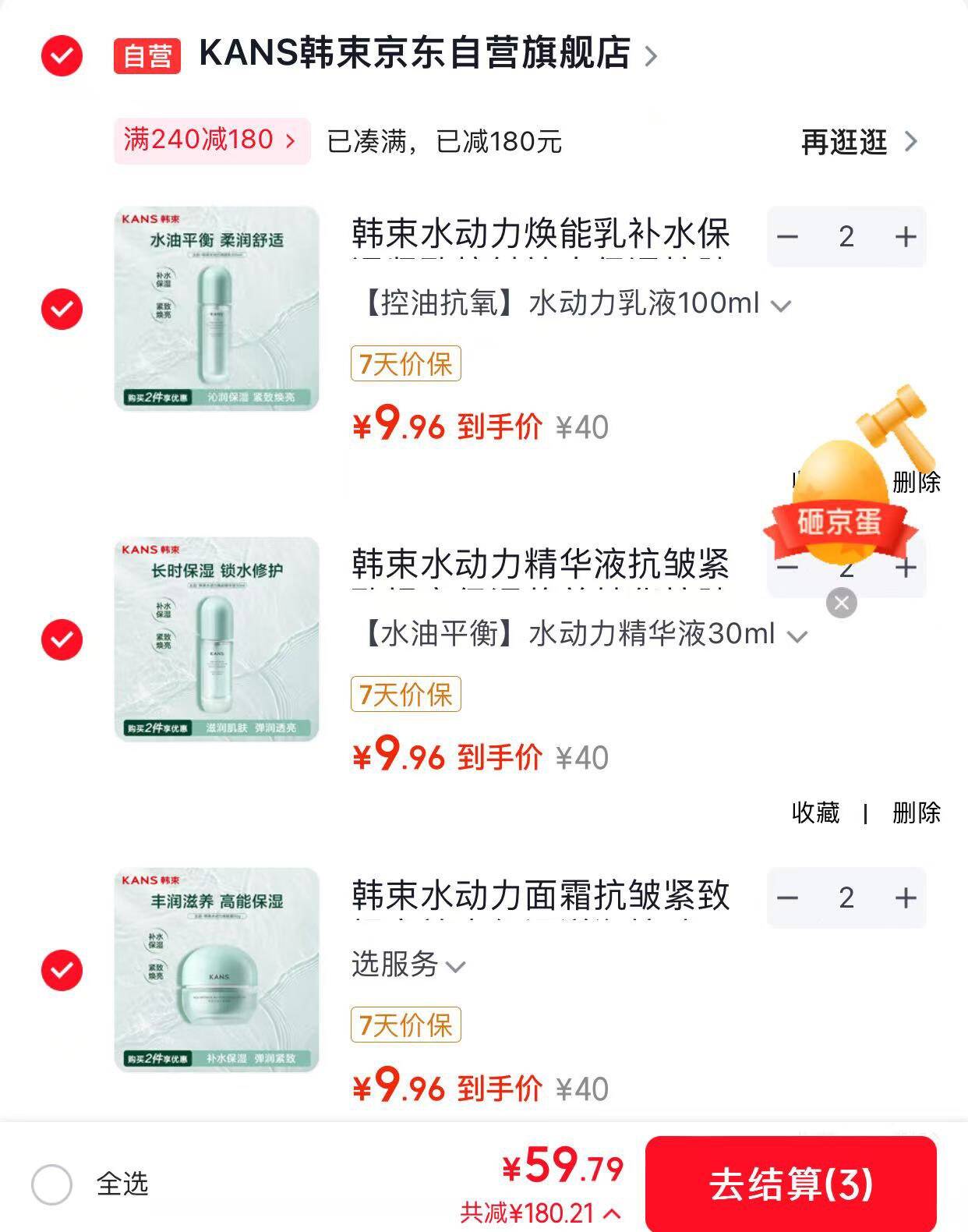Viewport: 968px width, 1232px height.
Task: Uncheck the 水动力精华液 item checkbox
Action: pyautogui.click(x=62, y=637)
